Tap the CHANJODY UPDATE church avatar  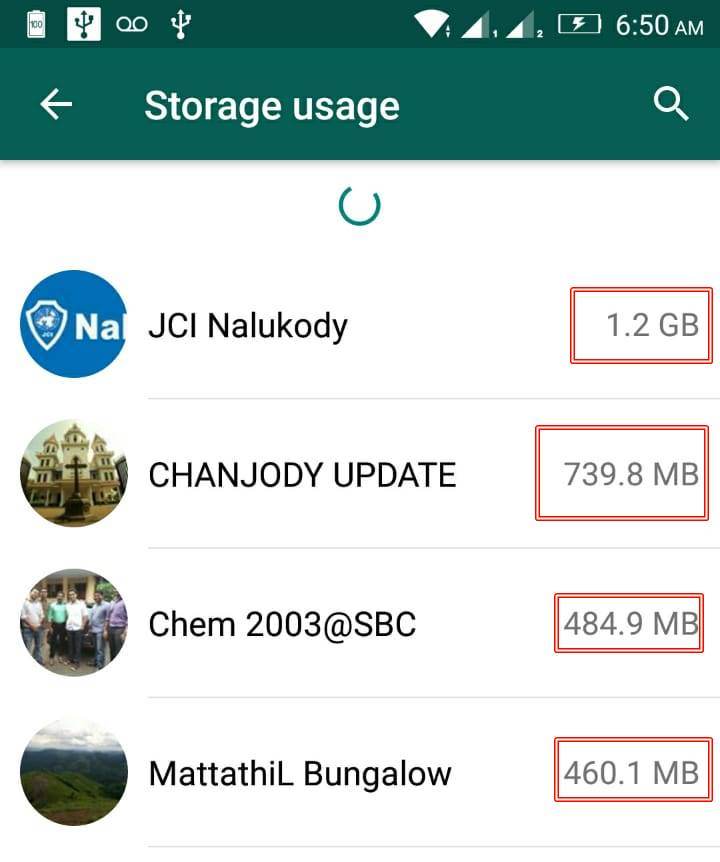(72, 474)
